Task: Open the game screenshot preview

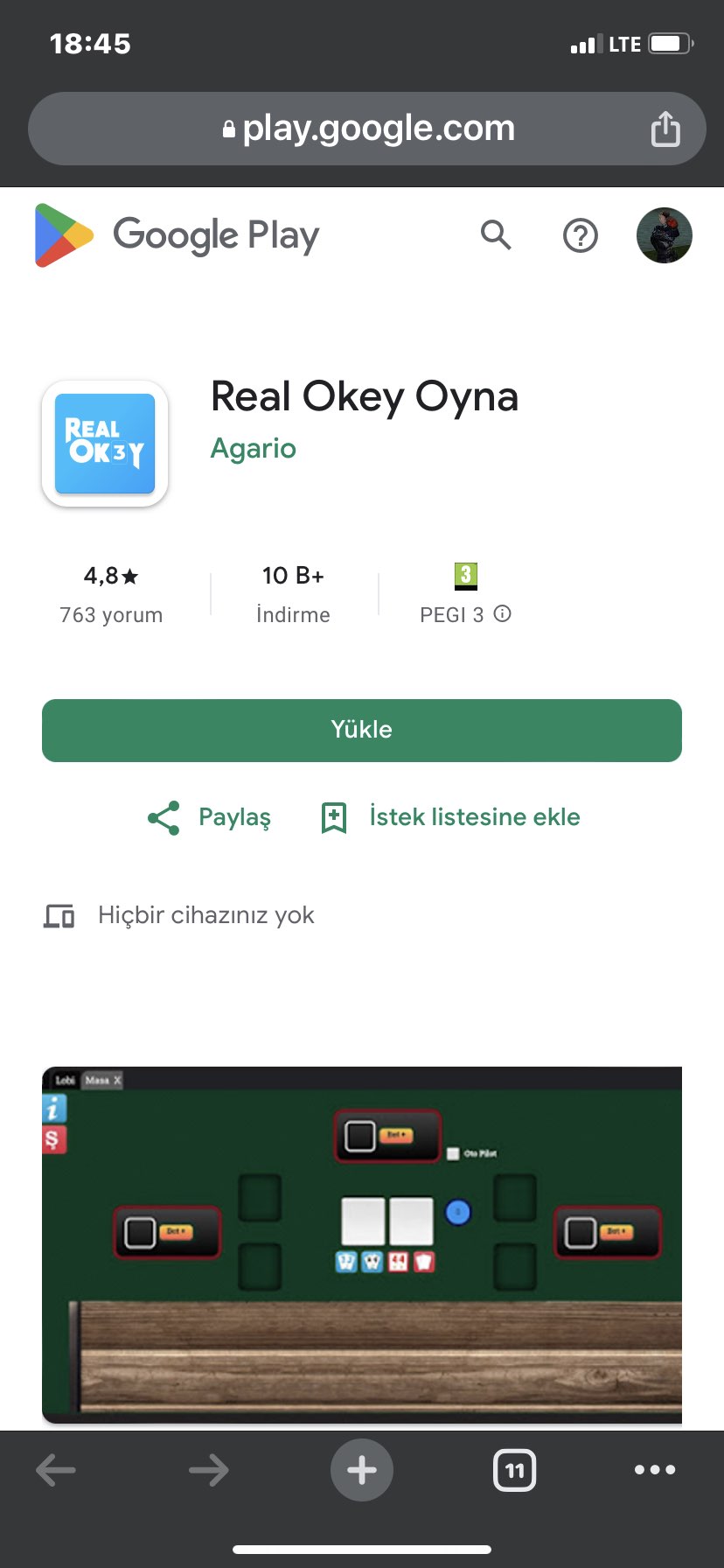Action: coord(362,1245)
